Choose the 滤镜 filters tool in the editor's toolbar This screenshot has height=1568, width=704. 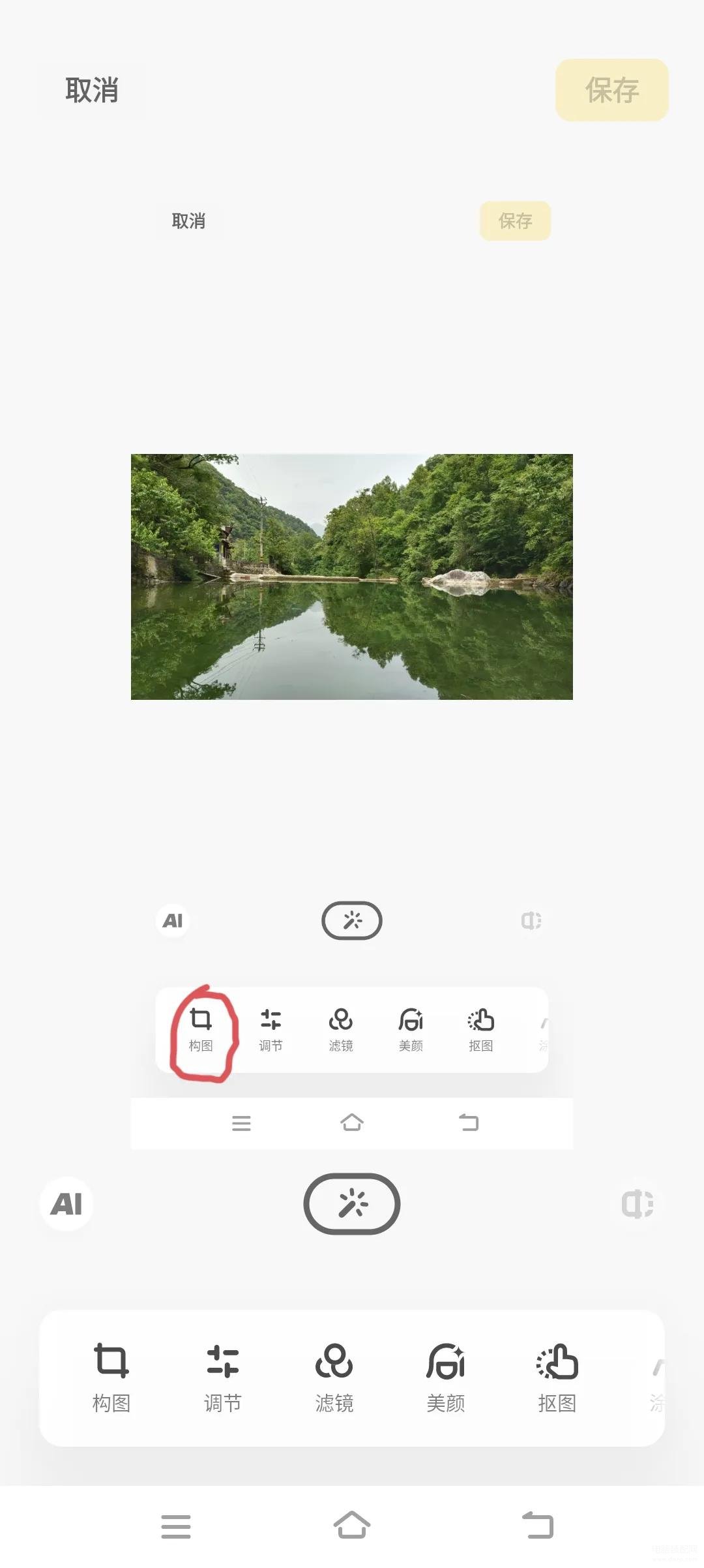click(x=334, y=1378)
